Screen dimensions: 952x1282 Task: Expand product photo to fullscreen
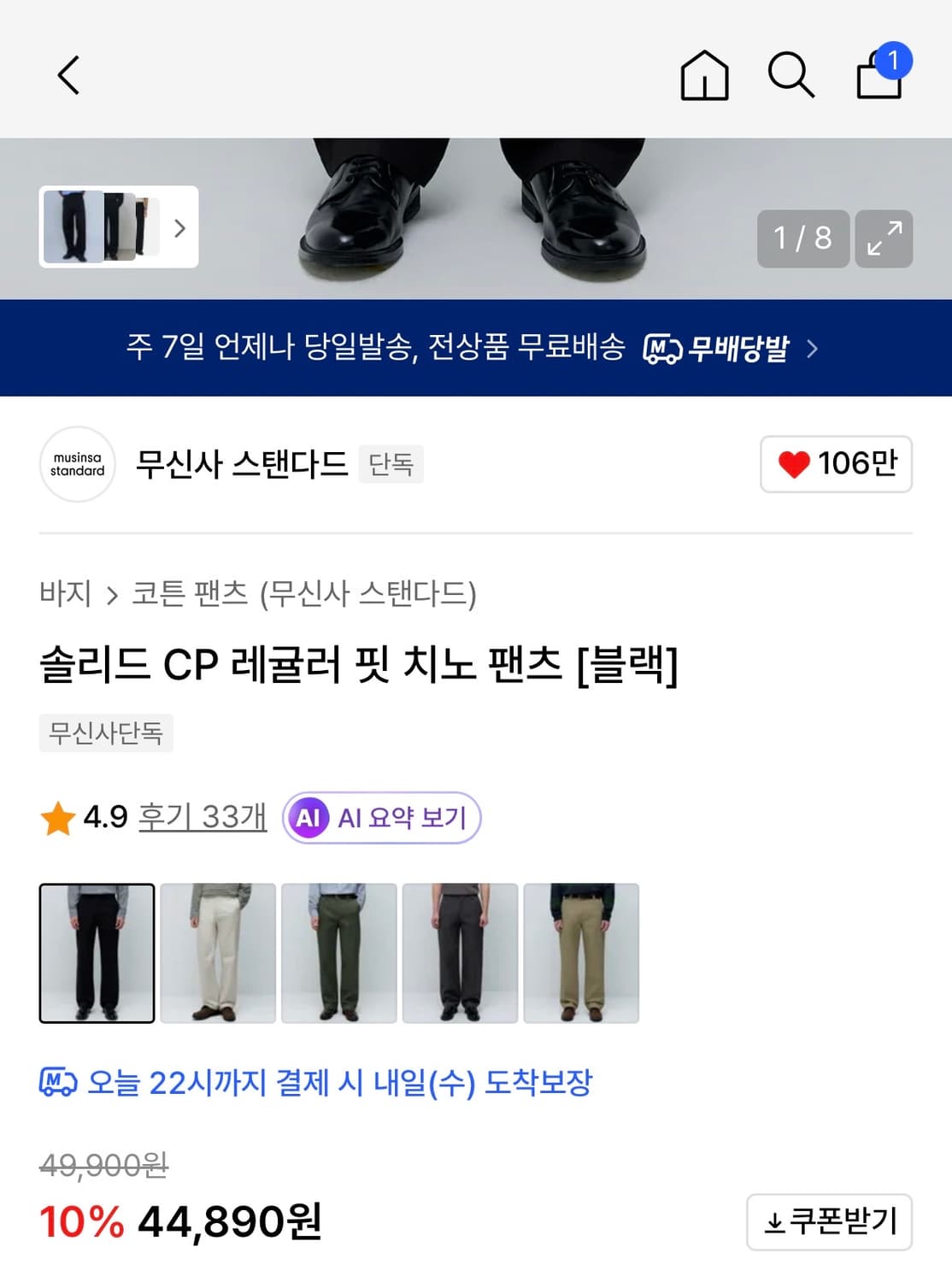click(x=884, y=240)
